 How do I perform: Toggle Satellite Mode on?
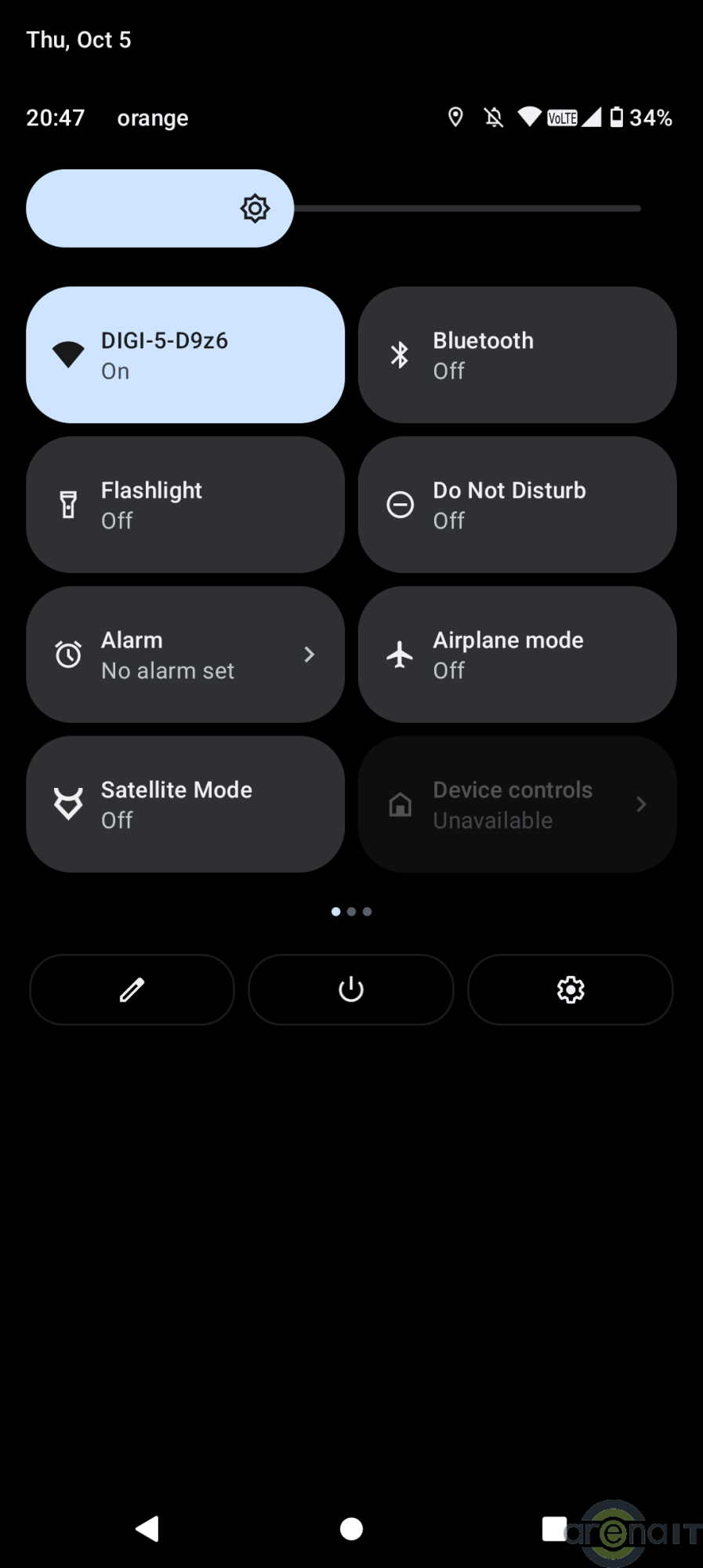click(185, 804)
